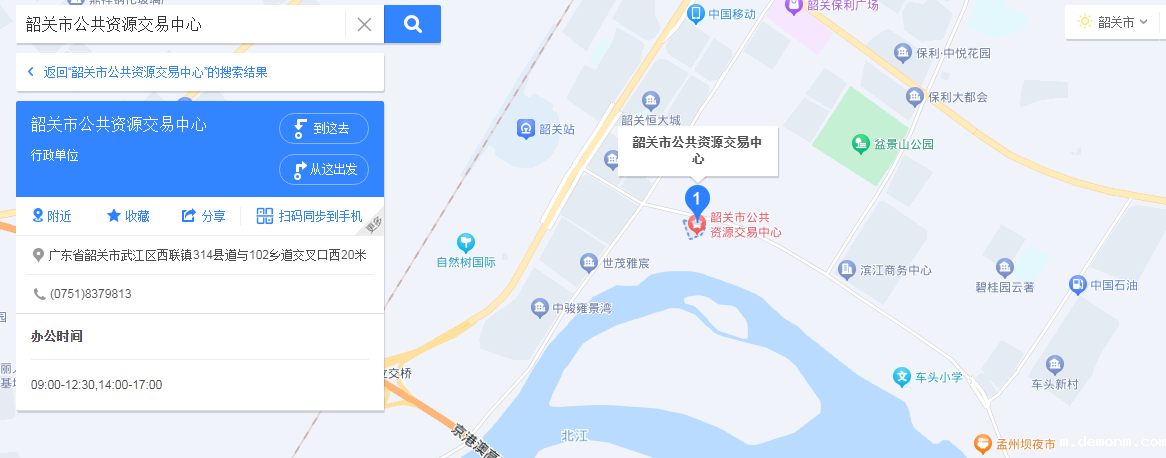
Task: Clear the search text with the X
Action: pos(364,25)
